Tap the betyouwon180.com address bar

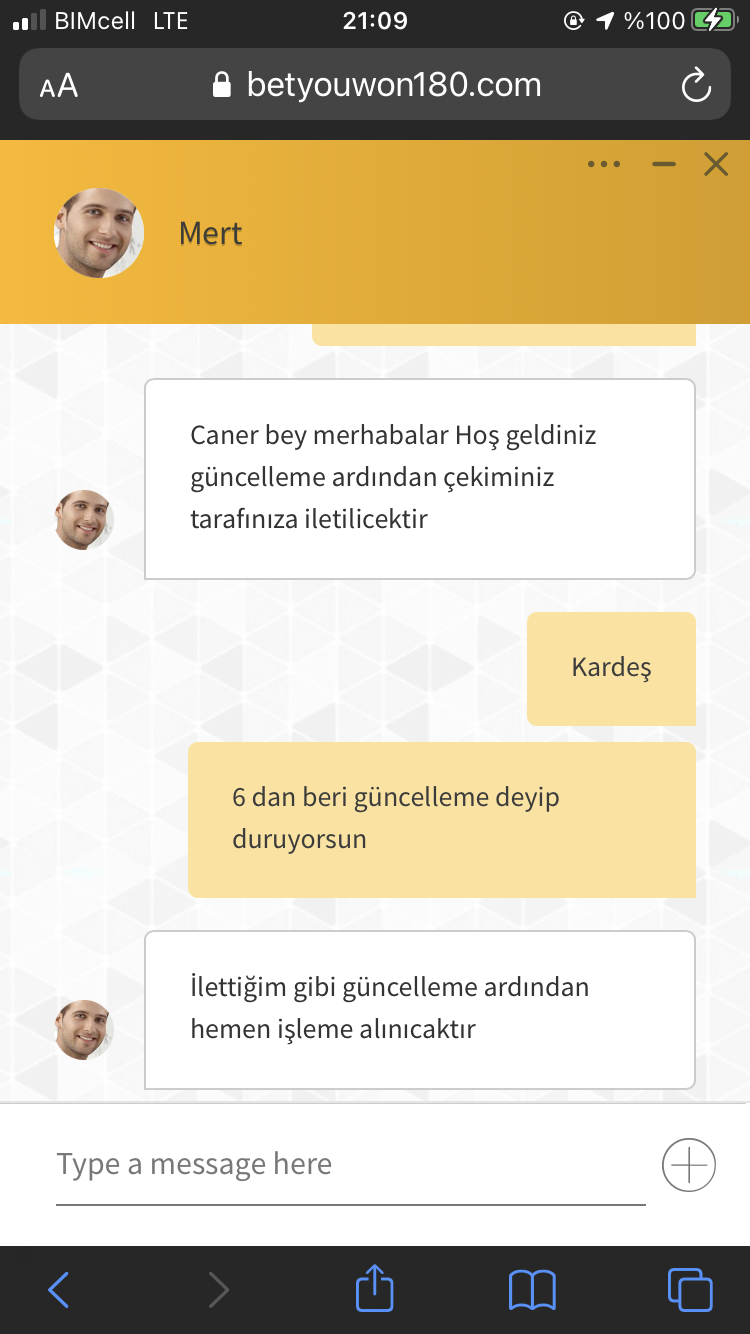377,85
